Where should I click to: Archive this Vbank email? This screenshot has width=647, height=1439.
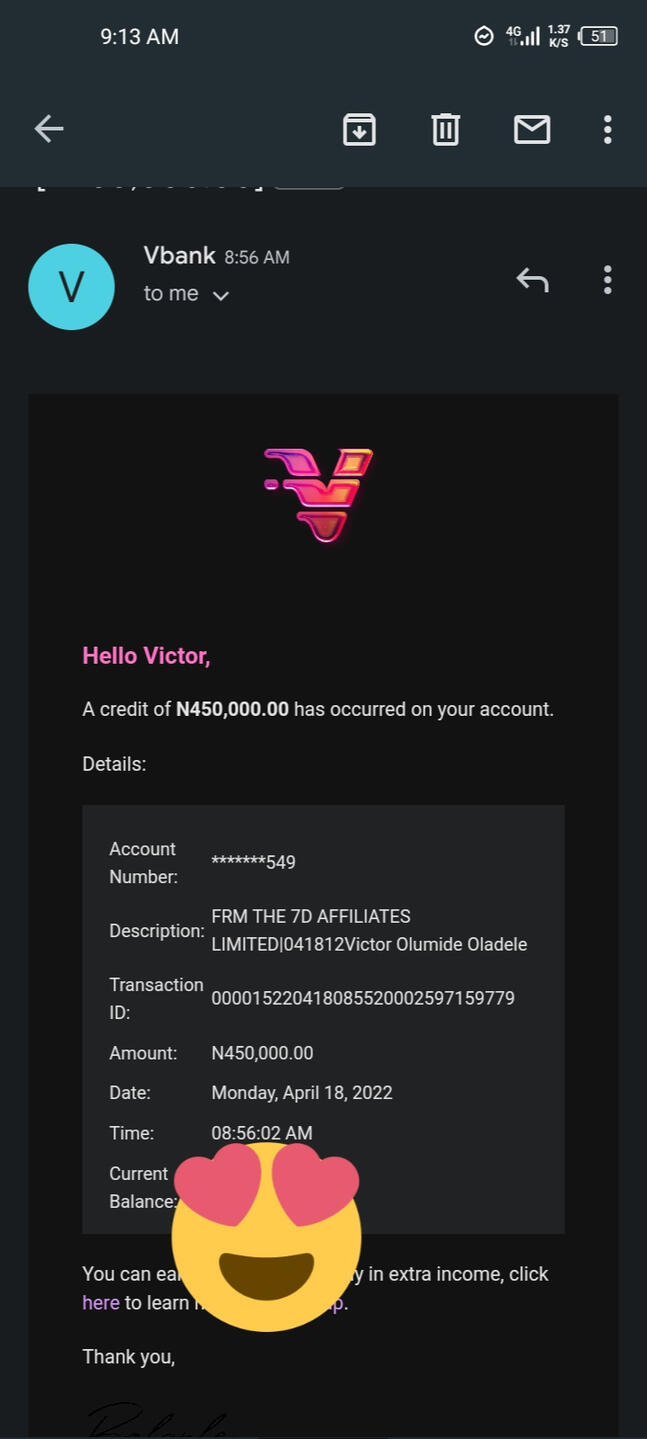pos(359,129)
